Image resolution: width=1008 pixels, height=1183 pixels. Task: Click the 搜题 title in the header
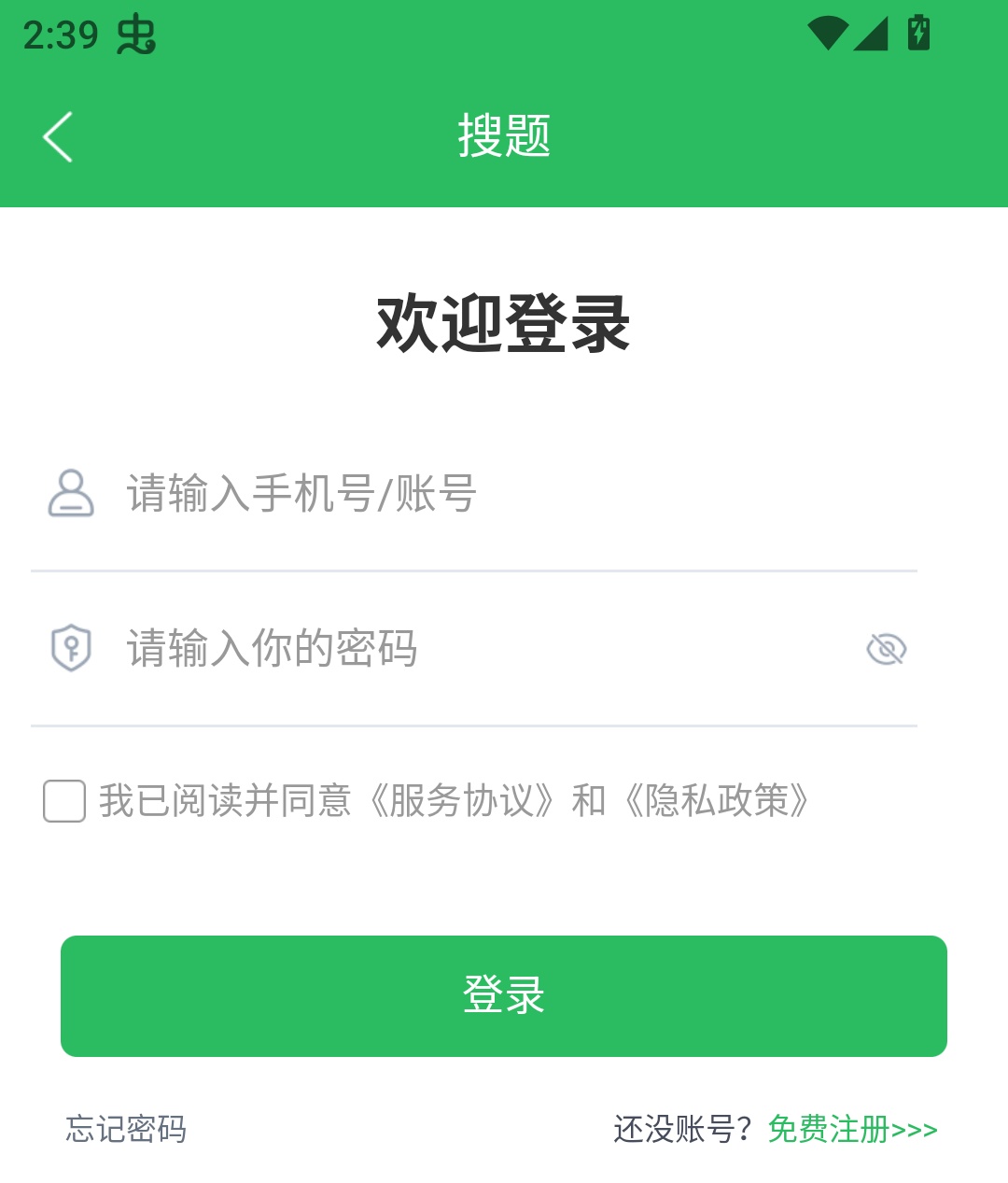pyautogui.click(x=504, y=135)
